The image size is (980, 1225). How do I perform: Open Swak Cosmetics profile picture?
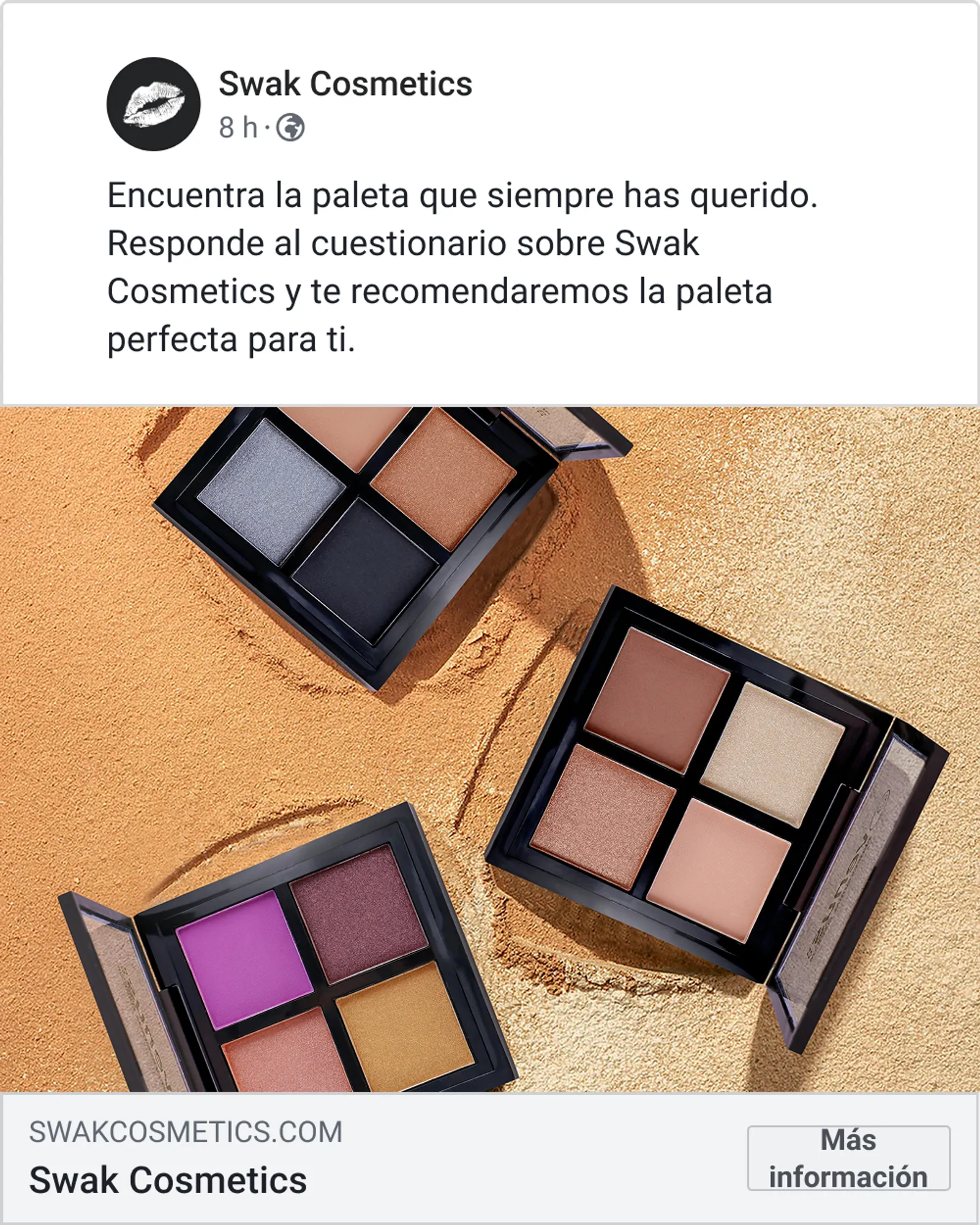[x=153, y=104]
